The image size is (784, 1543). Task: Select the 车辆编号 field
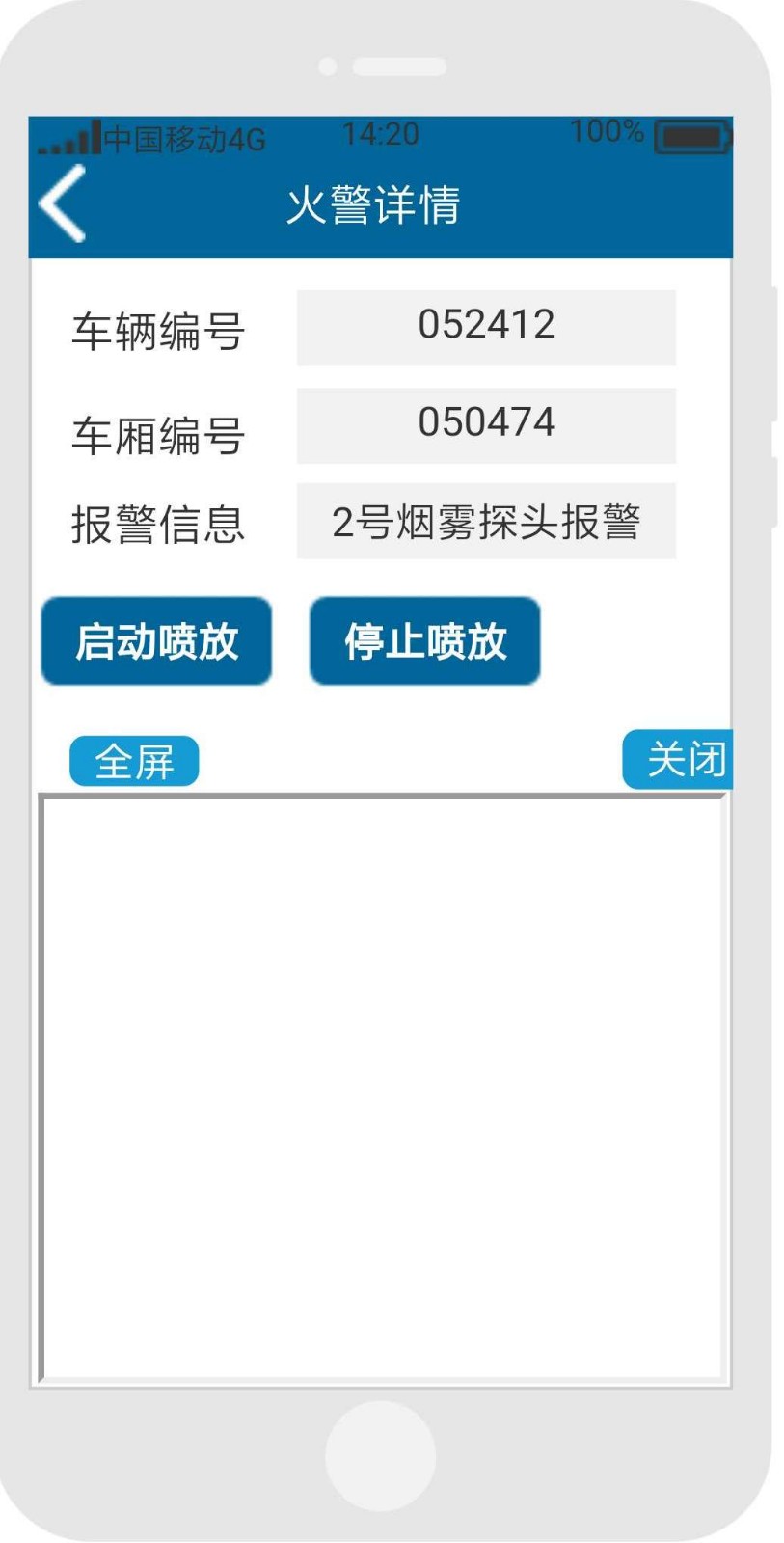point(486,328)
